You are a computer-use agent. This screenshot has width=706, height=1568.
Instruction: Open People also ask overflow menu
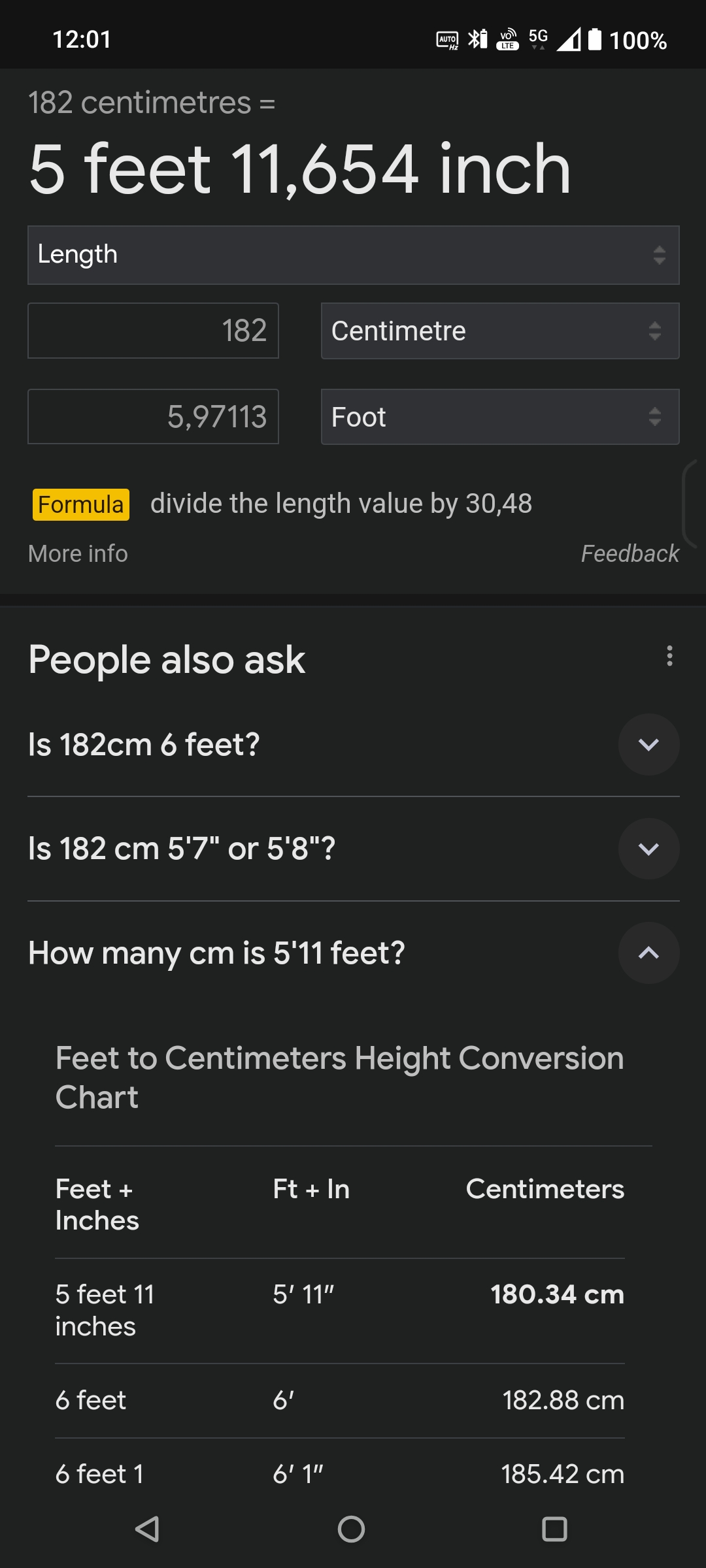click(669, 656)
